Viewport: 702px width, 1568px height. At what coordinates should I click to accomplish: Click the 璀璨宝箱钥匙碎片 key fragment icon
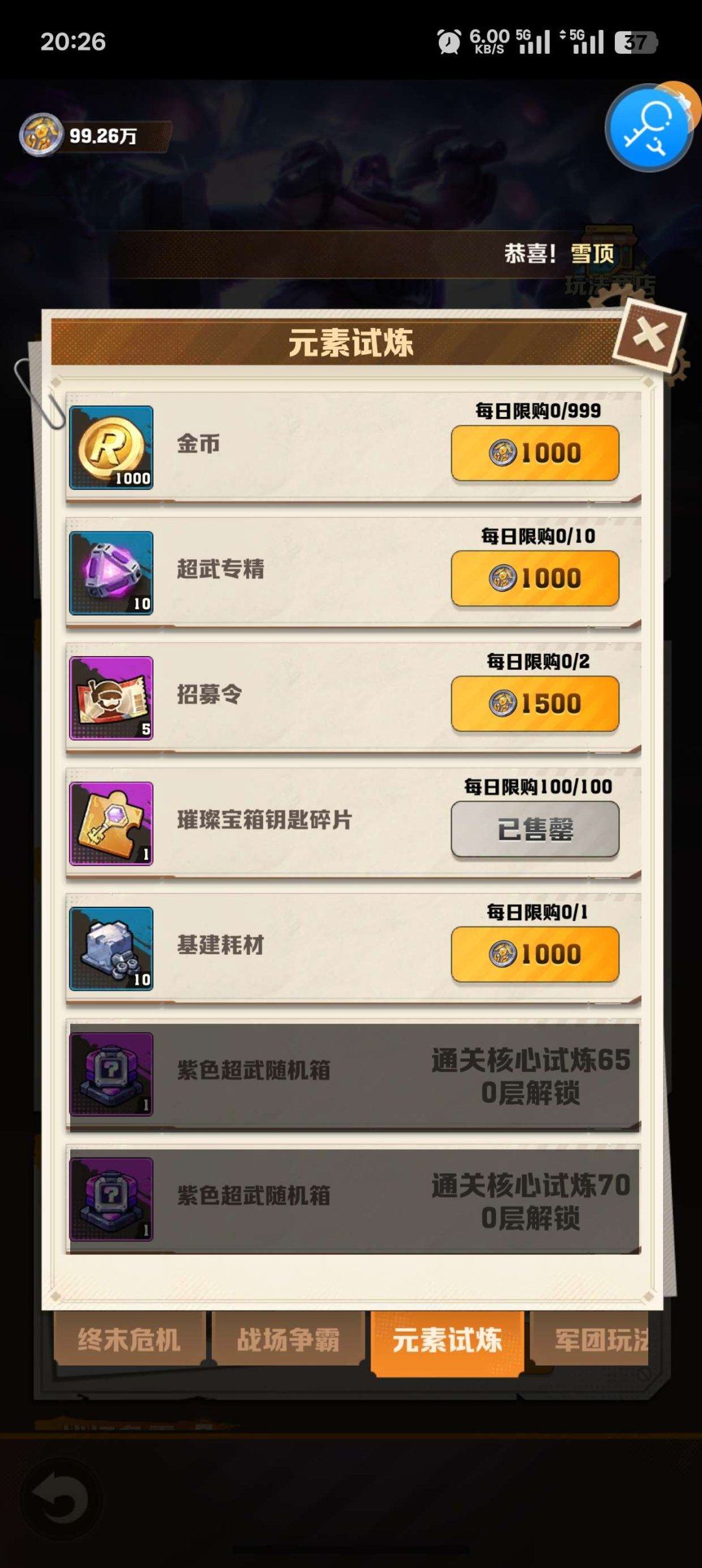(x=110, y=822)
